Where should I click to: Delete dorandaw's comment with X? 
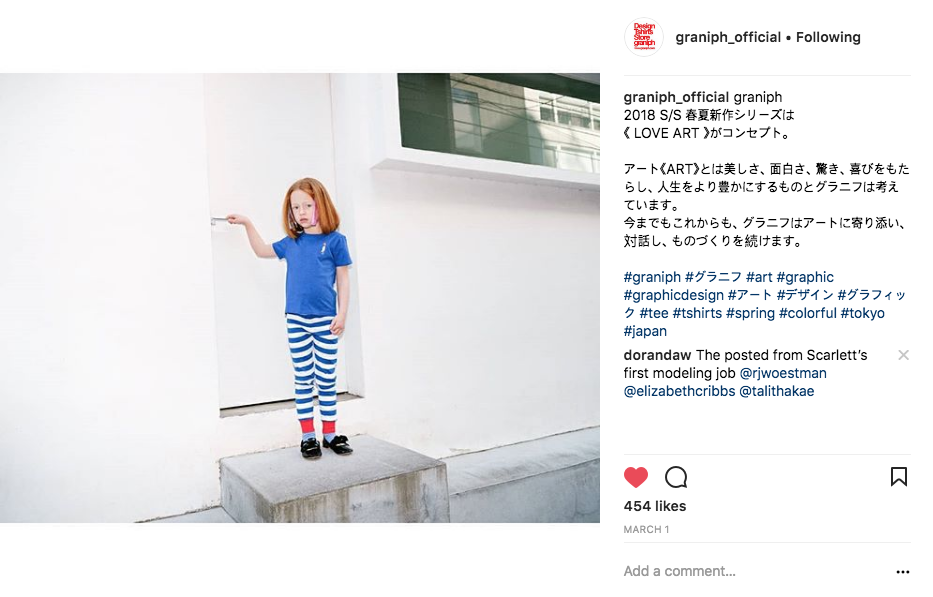(x=903, y=355)
